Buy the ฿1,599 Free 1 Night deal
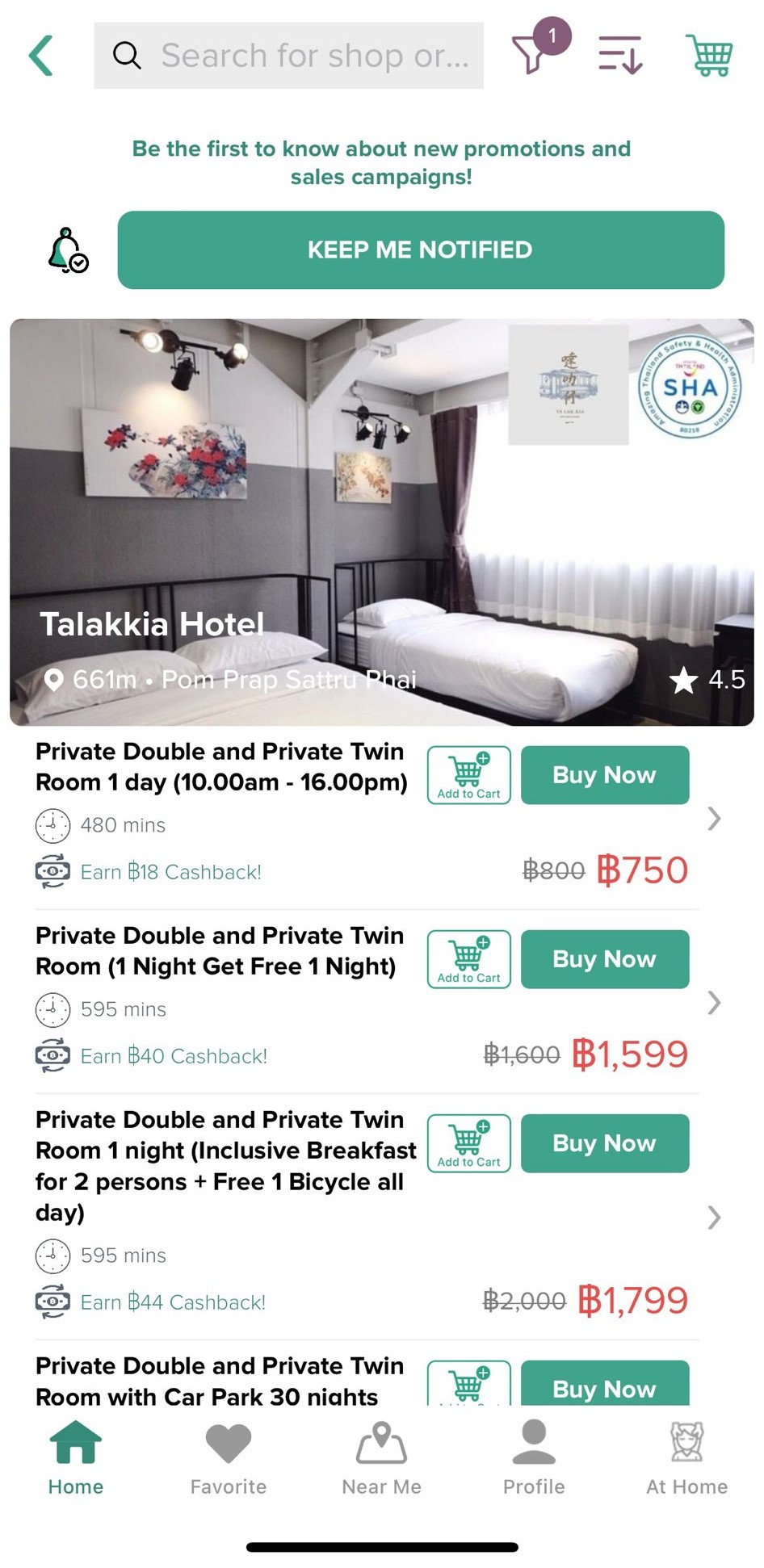This screenshot has height=1568, width=764. point(604,959)
